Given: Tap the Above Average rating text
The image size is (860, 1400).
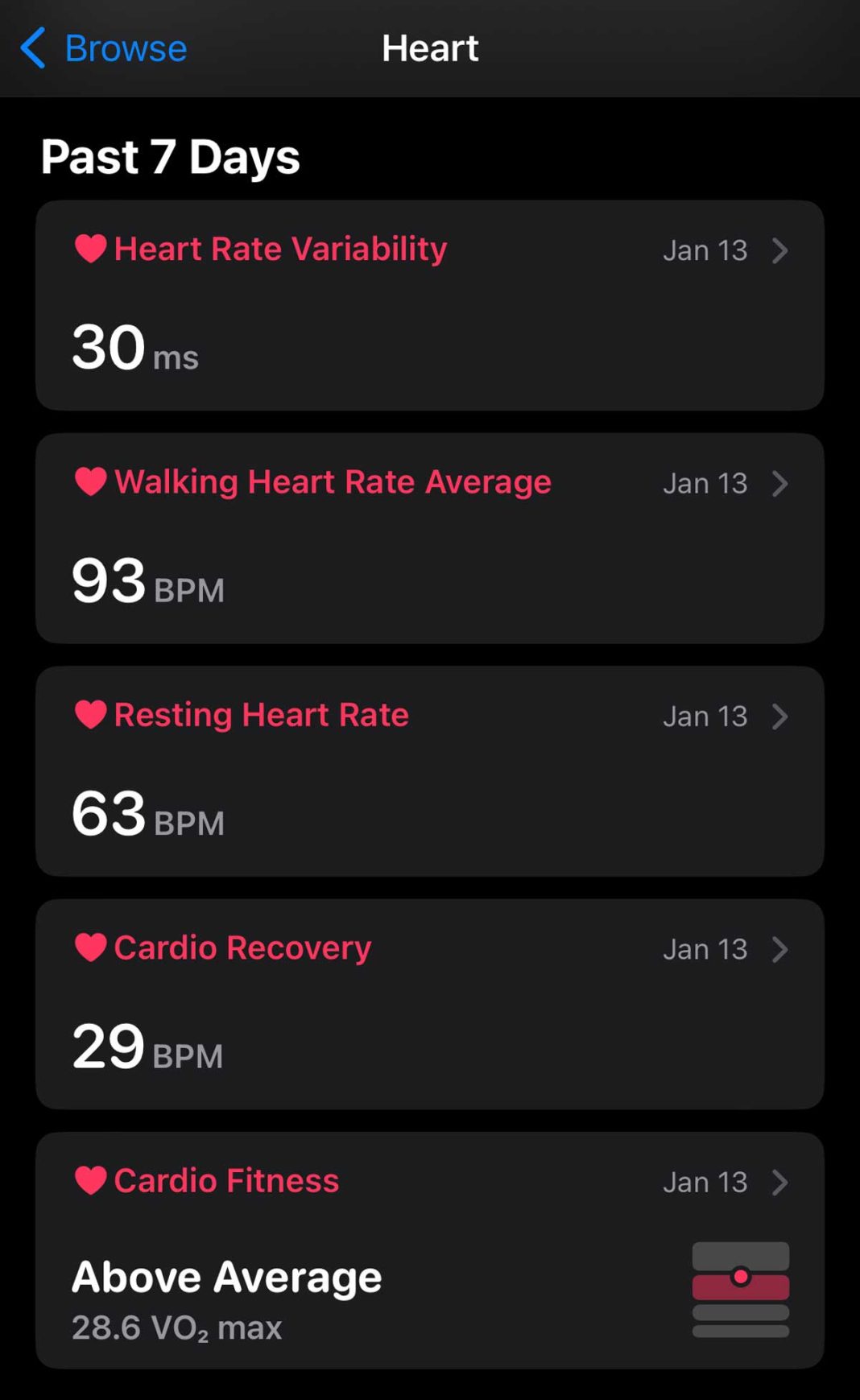Looking at the screenshot, I should (226, 1275).
